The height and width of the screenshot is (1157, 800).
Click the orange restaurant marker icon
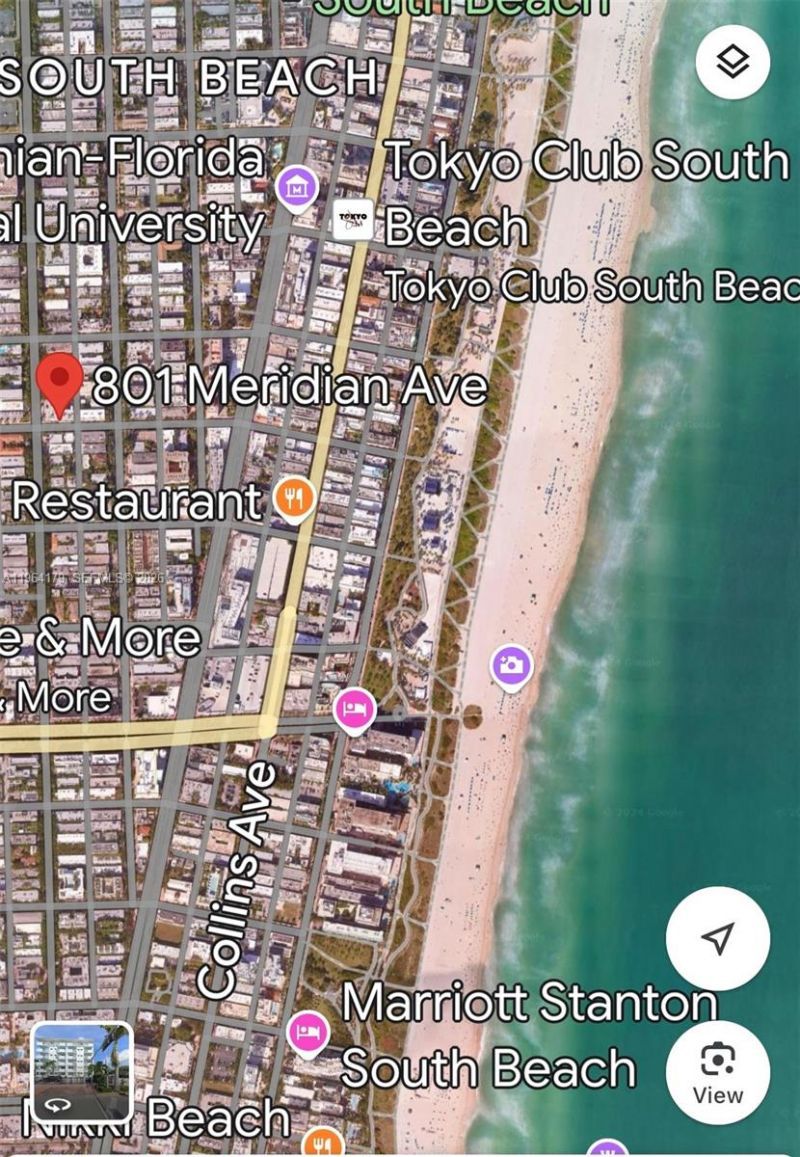coord(291,499)
